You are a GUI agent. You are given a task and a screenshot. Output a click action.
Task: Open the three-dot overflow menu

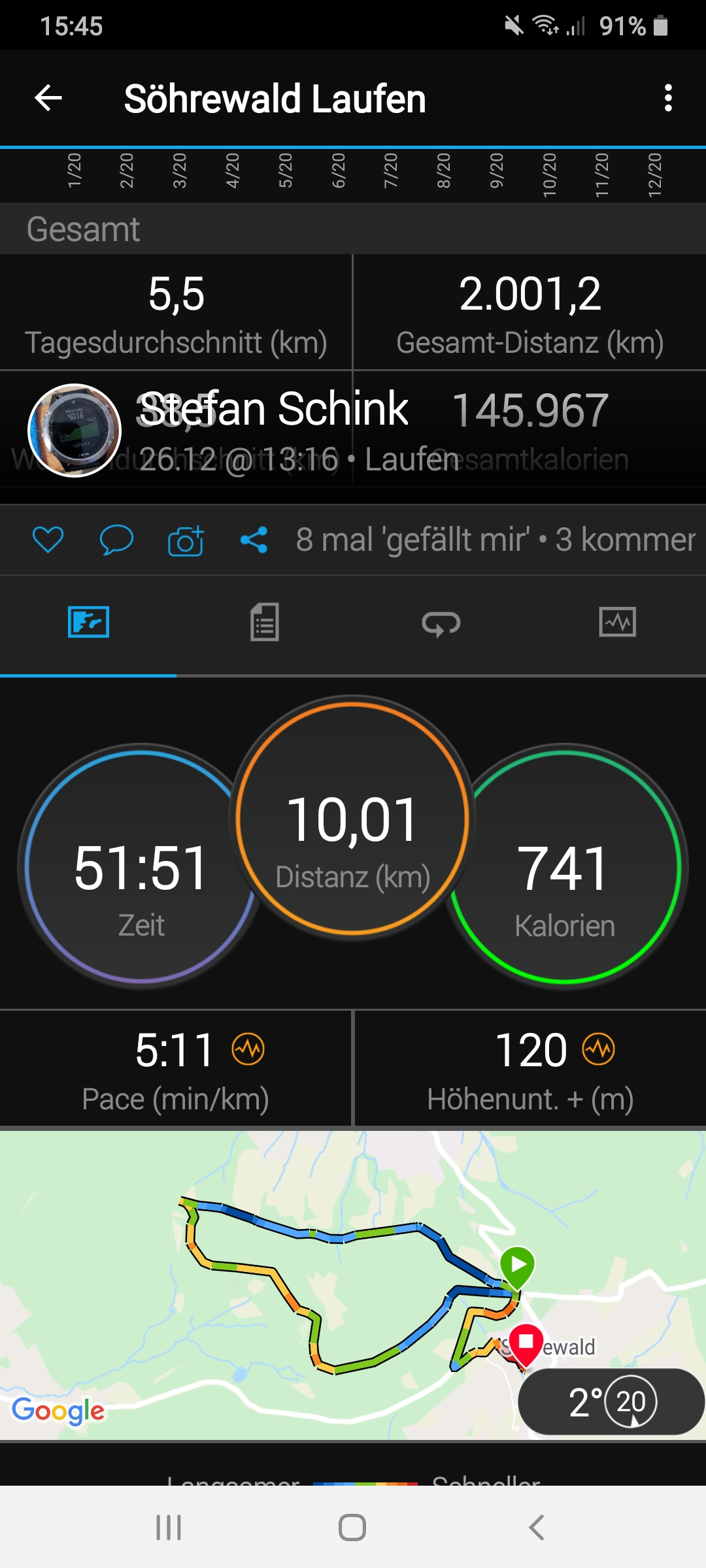click(667, 99)
